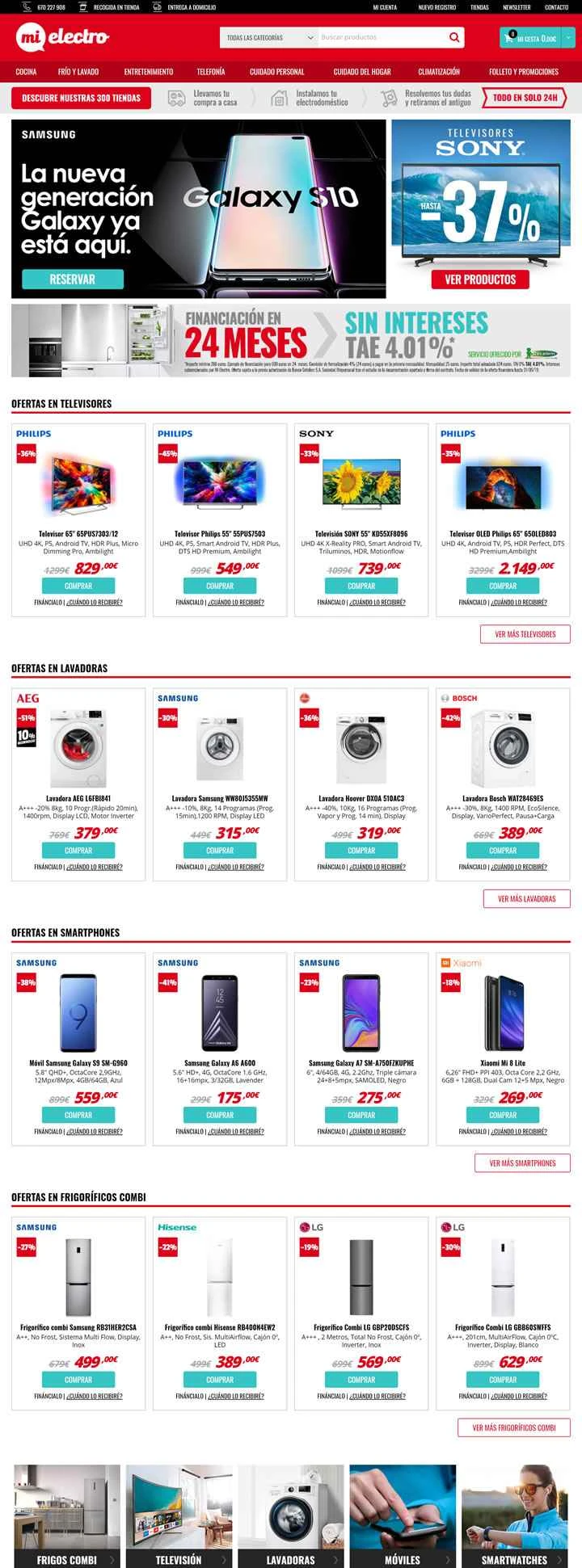This screenshot has width=582, height=1568.
Task: Buy the Televisor Philips 55" 55PUS7503
Action: (x=220, y=586)
